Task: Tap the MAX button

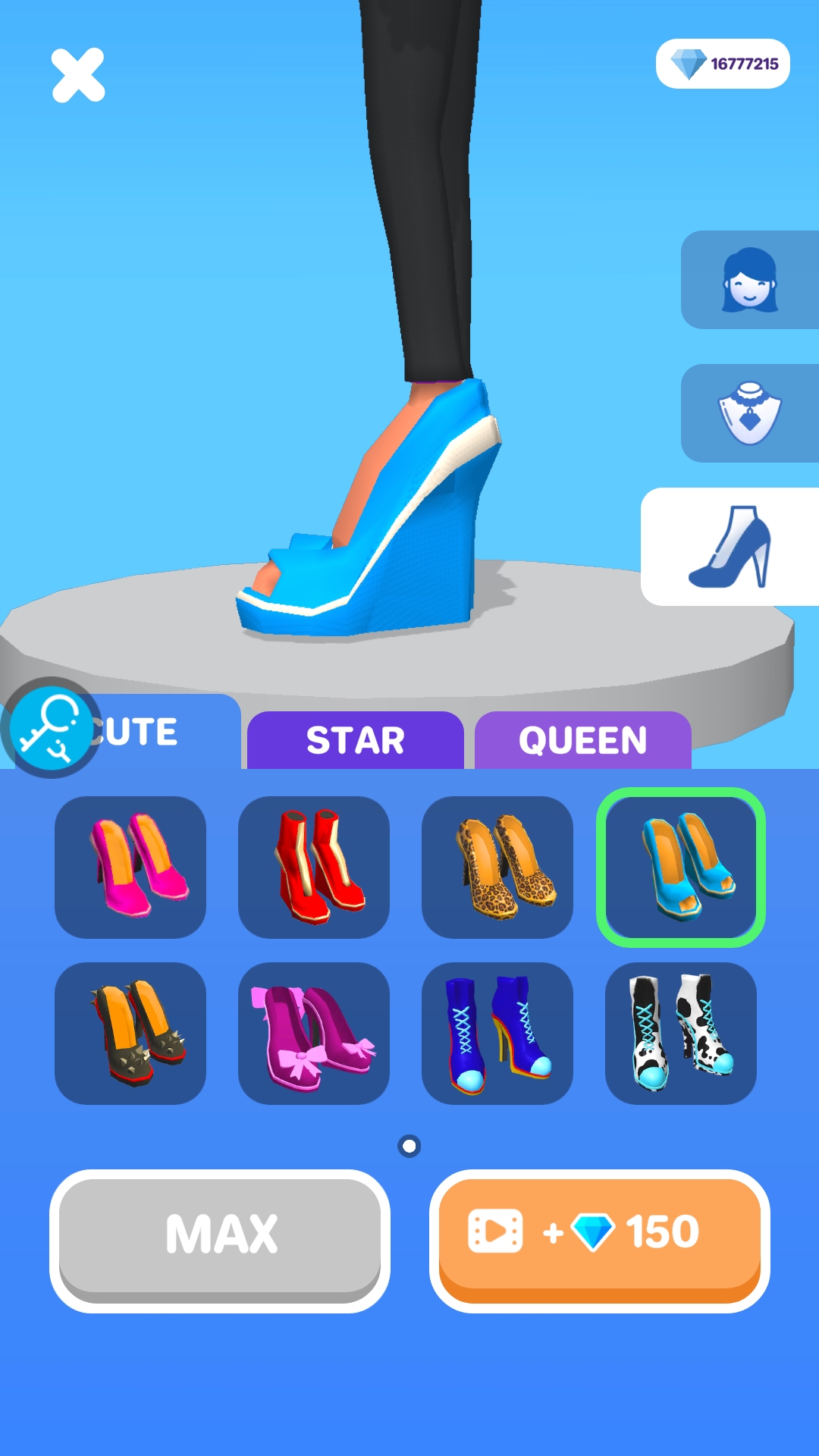Action: point(220,1235)
